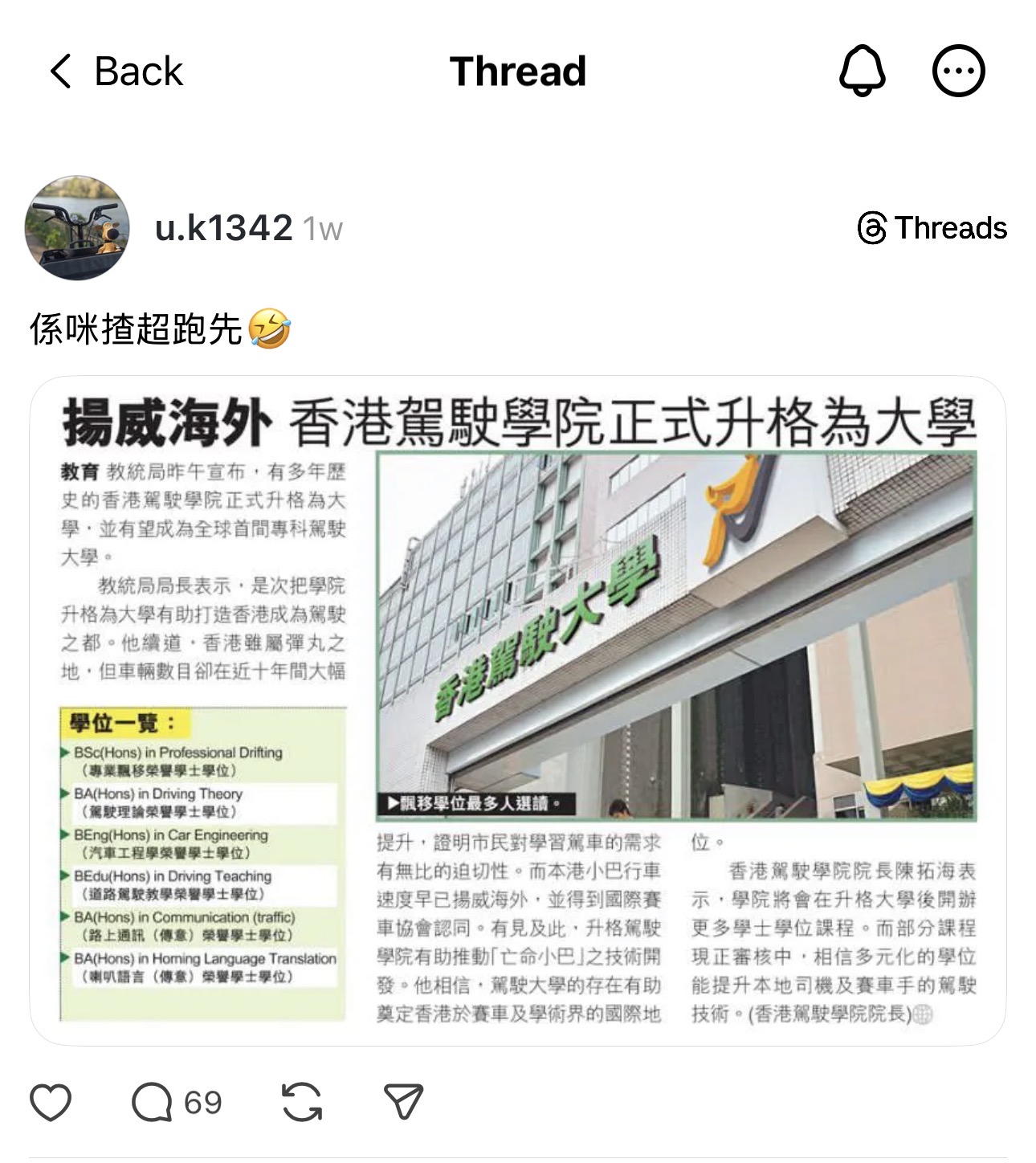Open the more options menu

(x=958, y=71)
